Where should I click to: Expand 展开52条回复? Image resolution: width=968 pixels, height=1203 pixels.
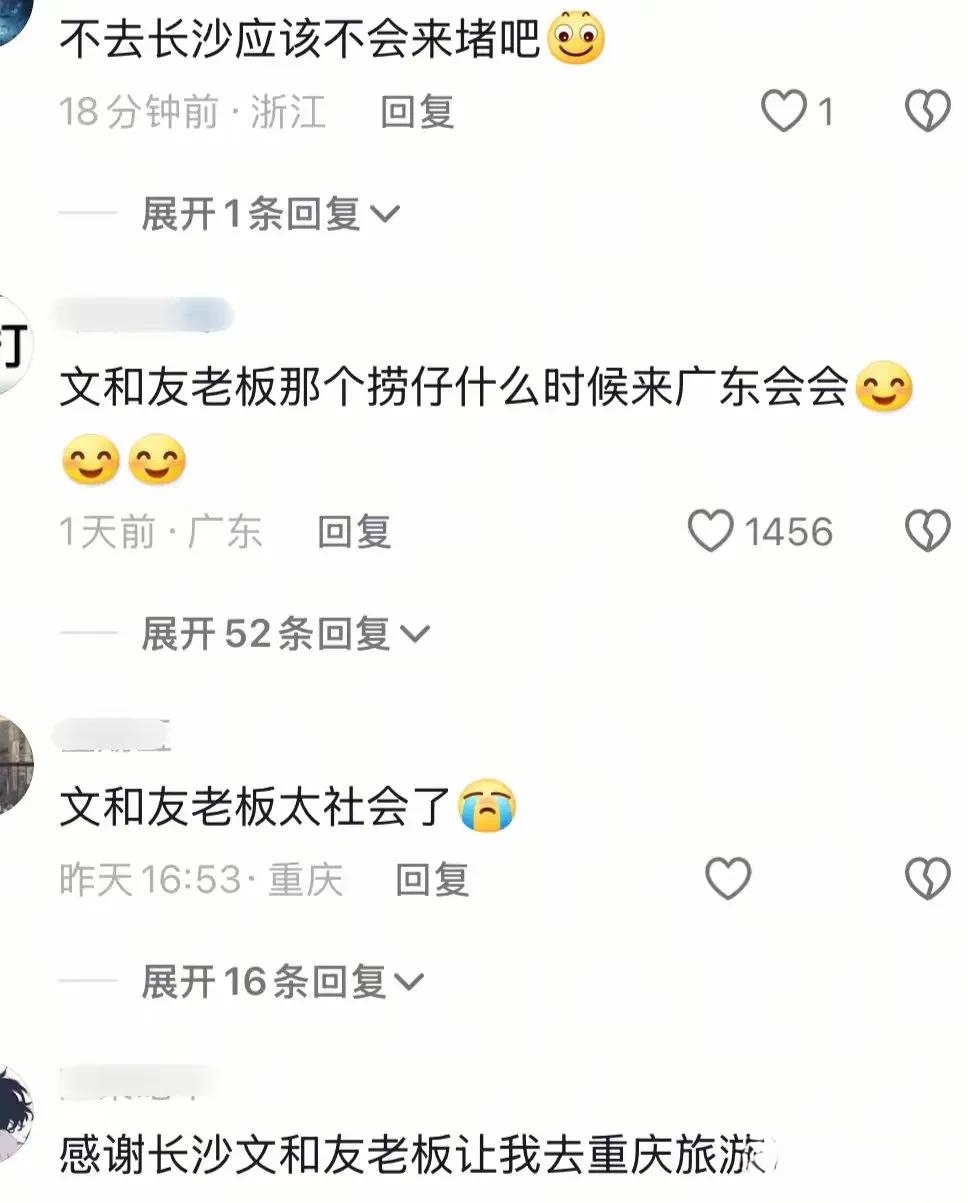(x=285, y=634)
